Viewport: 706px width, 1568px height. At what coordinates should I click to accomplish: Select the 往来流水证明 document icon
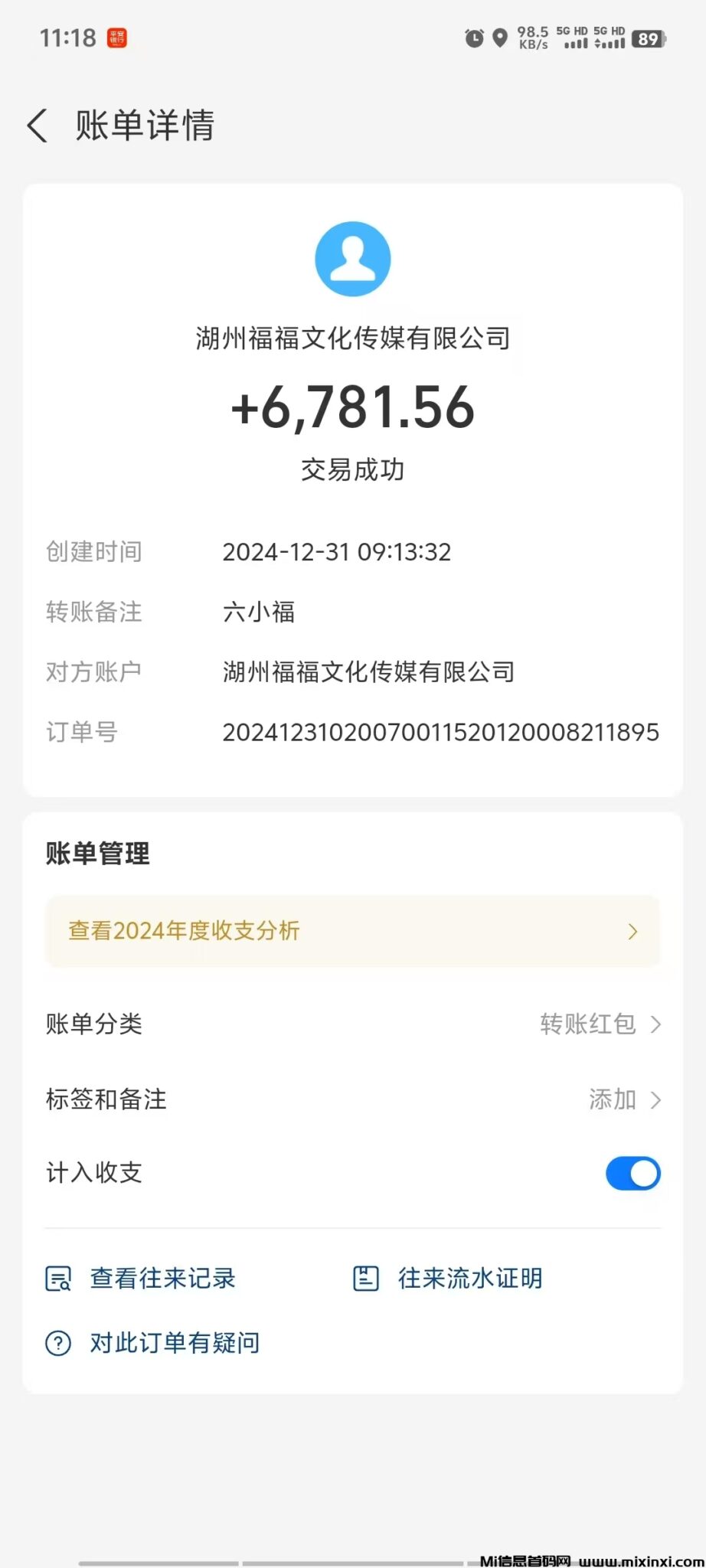pyautogui.click(x=364, y=1278)
